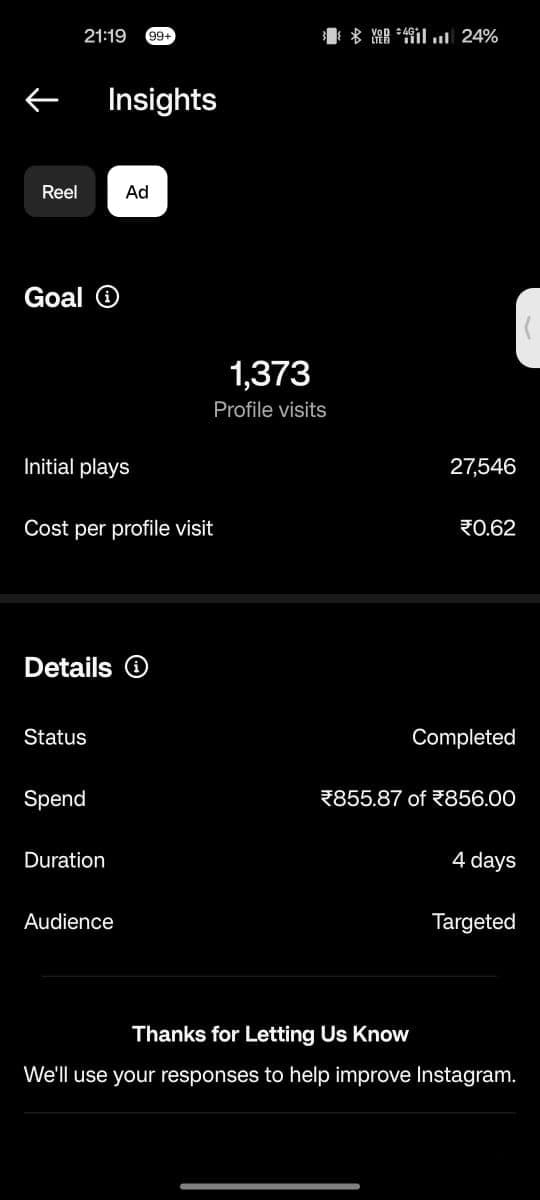Viewport: 540px width, 1200px height.
Task: Open the info icon beside Goal
Action: (x=107, y=297)
